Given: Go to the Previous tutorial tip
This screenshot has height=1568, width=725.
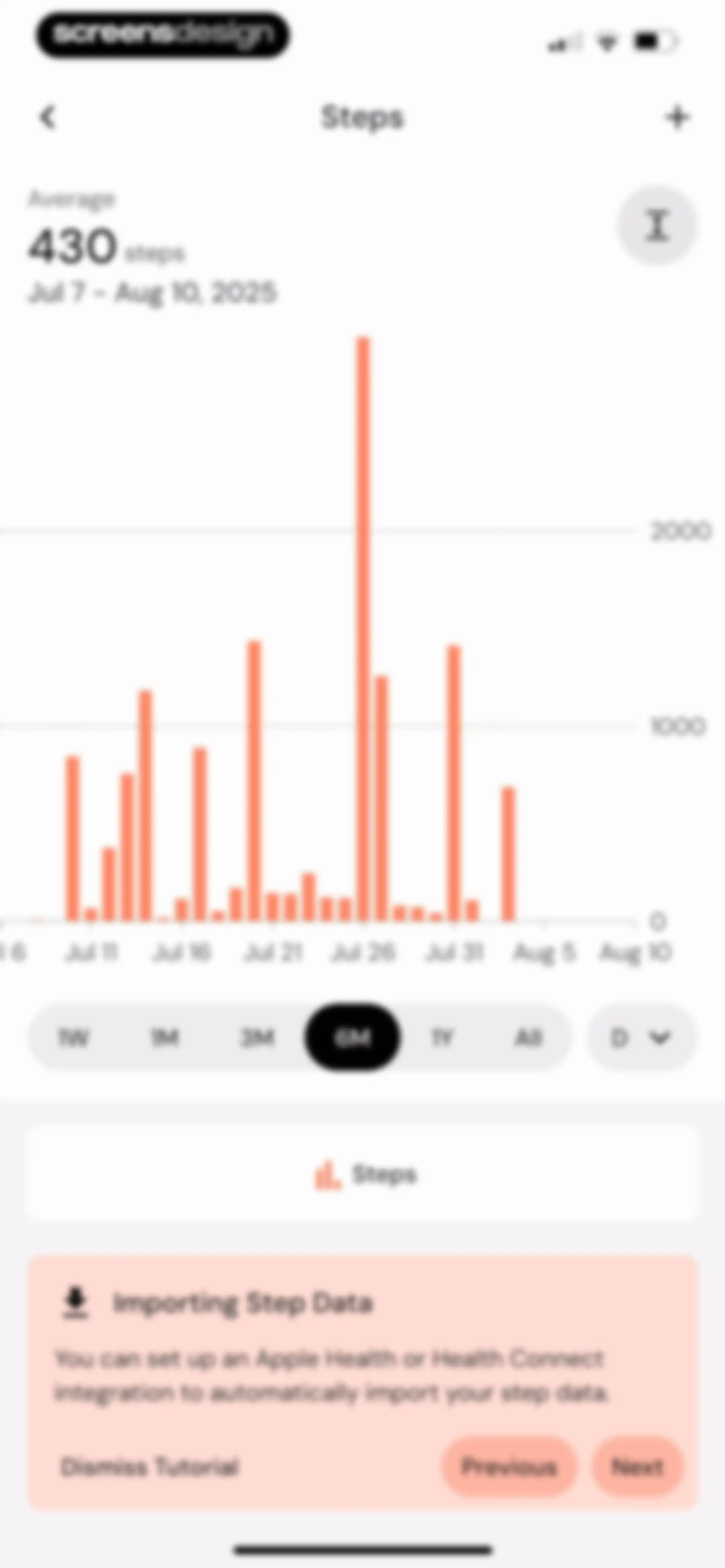Looking at the screenshot, I should point(509,1466).
